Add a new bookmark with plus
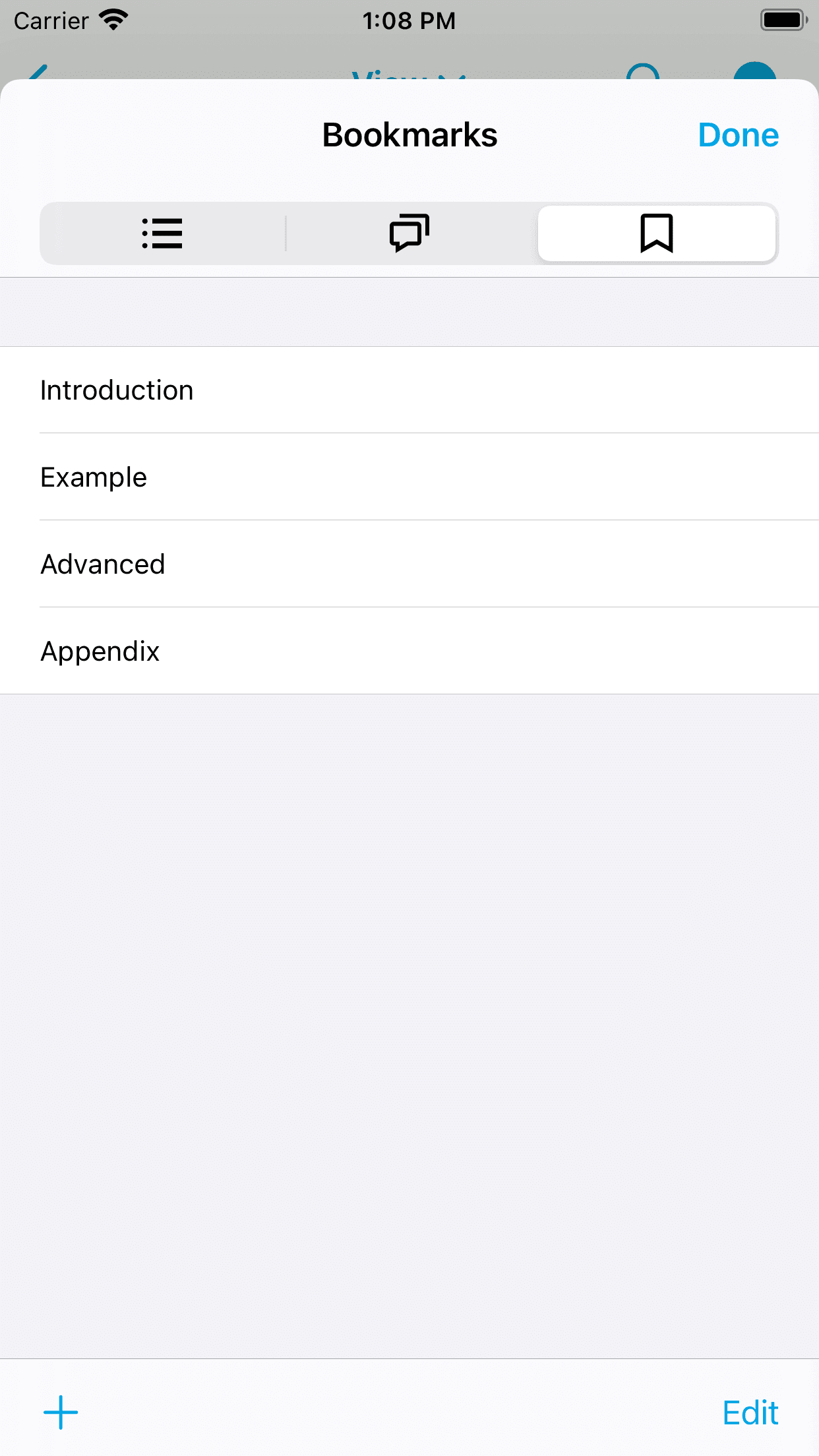This screenshot has width=819, height=1456. pyautogui.click(x=61, y=1412)
